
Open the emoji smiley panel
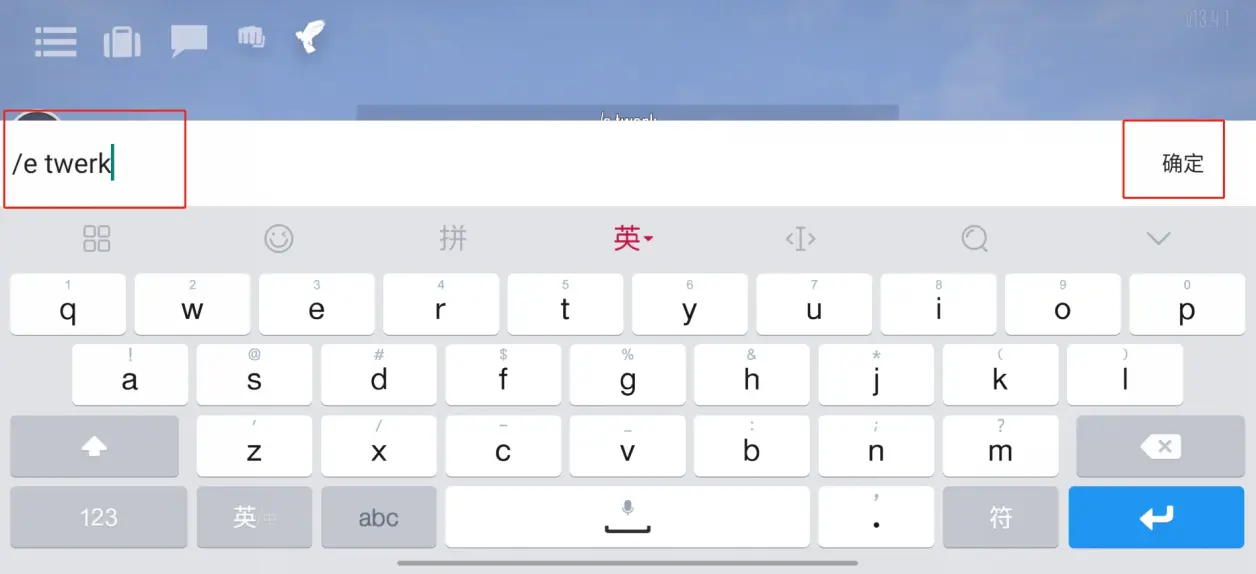tap(279, 238)
